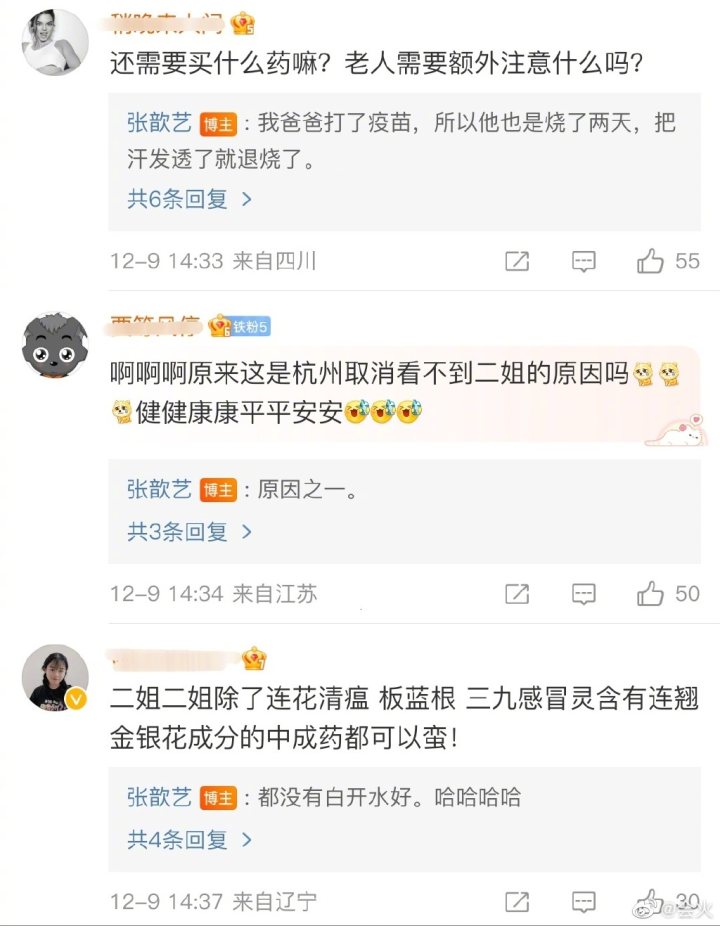Like the comment from 辽宁
Viewport: 720px width, 926px height.
tap(651, 902)
